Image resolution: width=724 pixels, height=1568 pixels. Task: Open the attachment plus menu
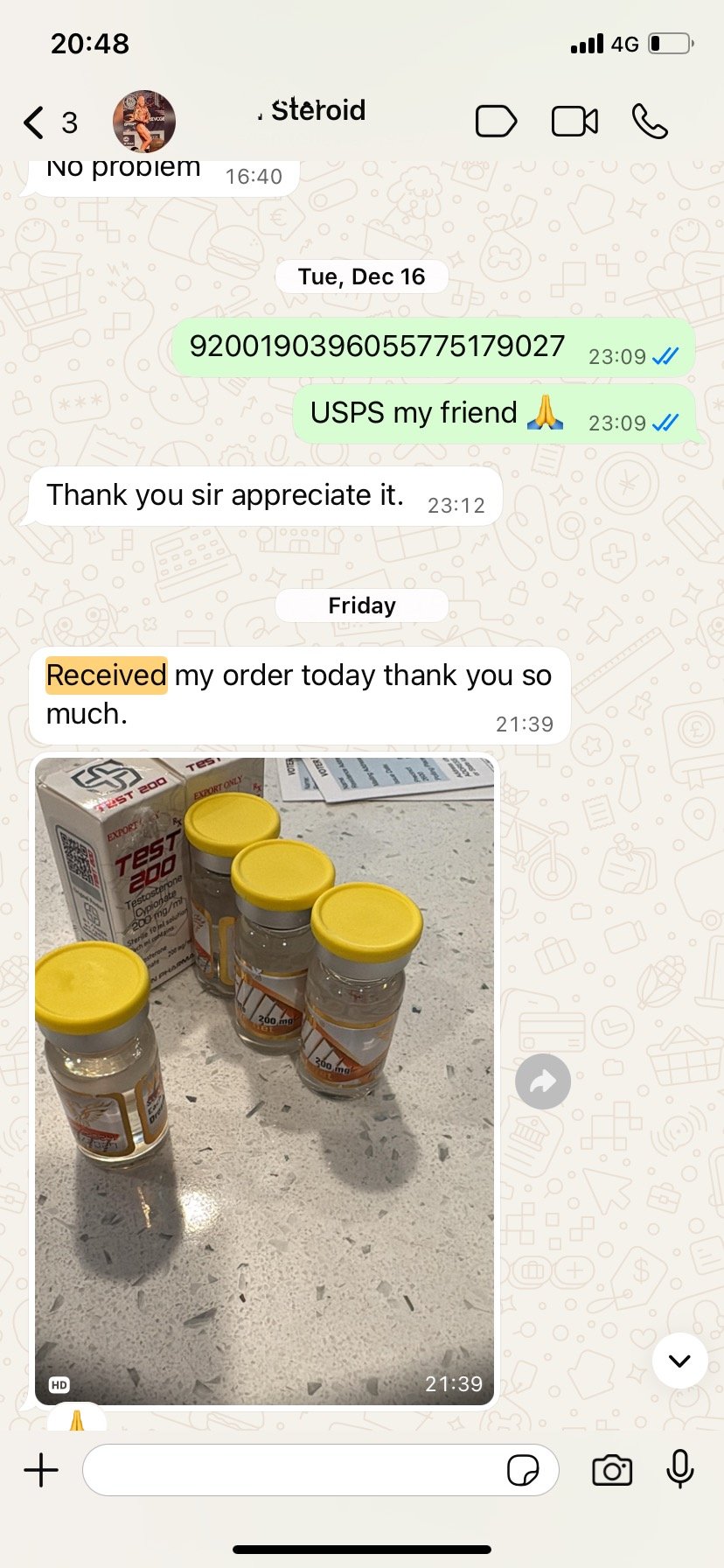pyautogui.click(x=41, y=1470)
